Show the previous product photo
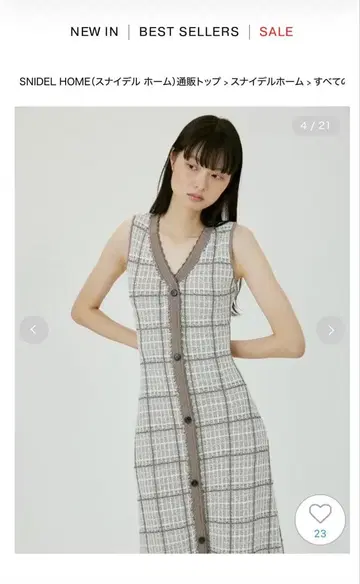This screenshot has height=584, width=360. coord(34,330)
